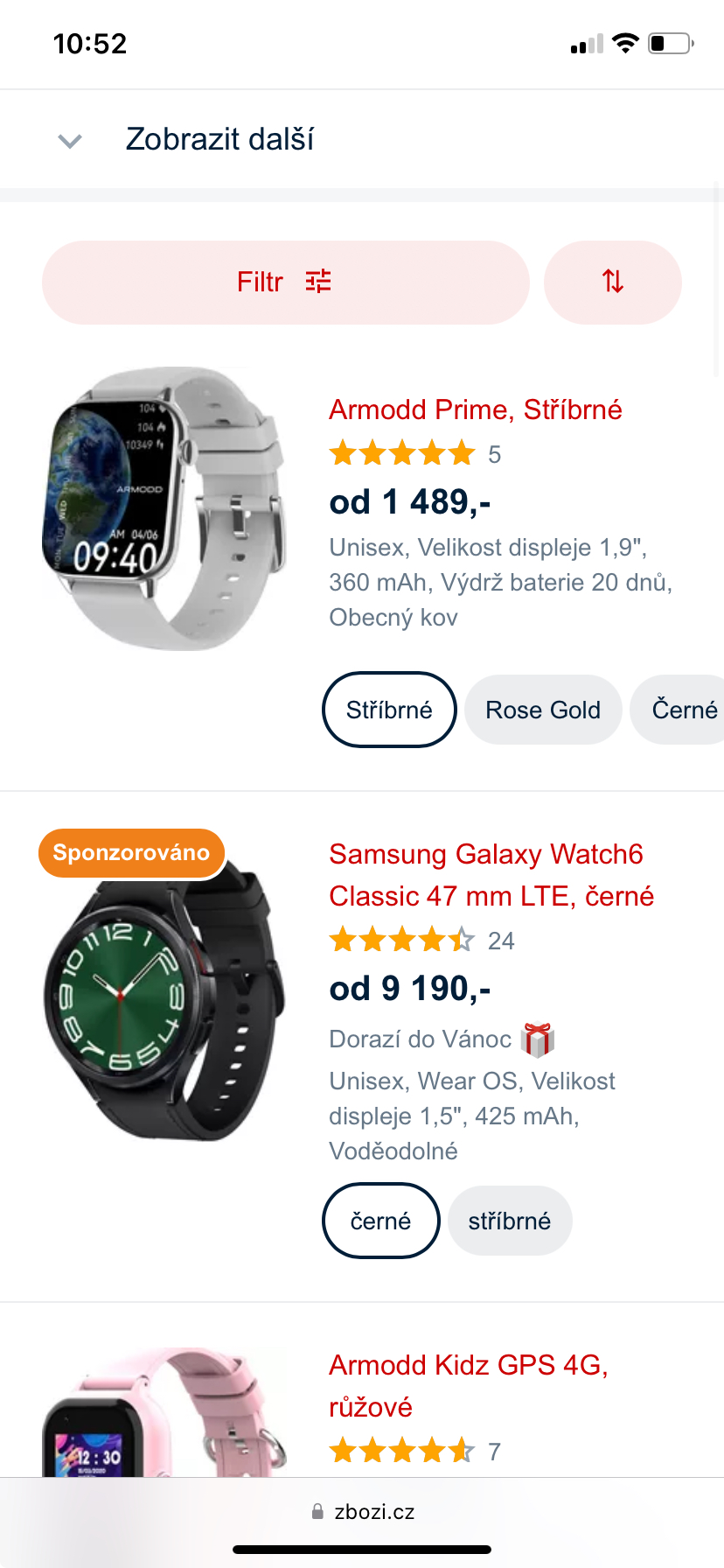Open Samsung Galaxy Watch6 Classic product link

[491, 875]
